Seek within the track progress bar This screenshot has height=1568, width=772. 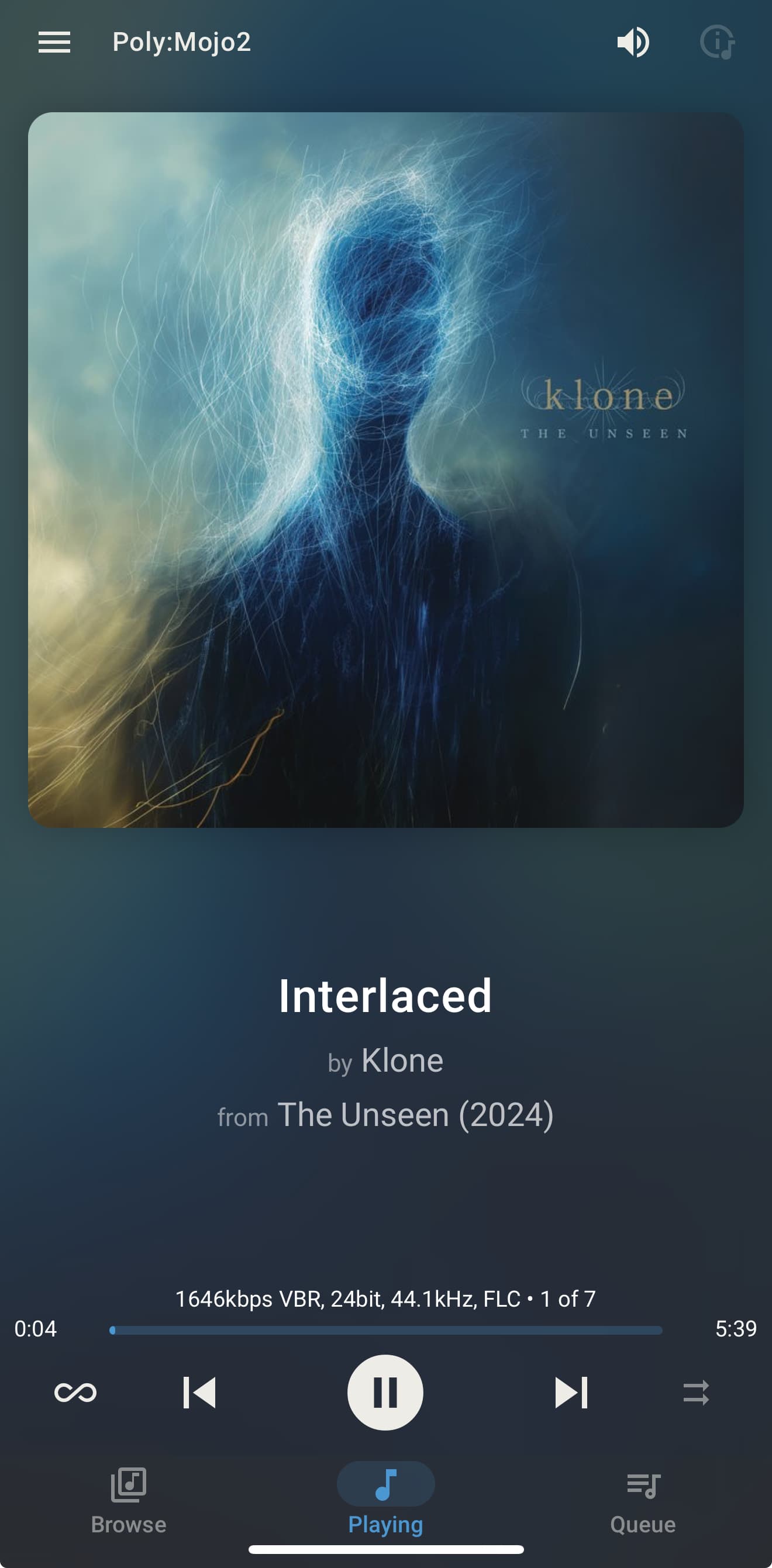(386, 1330)
